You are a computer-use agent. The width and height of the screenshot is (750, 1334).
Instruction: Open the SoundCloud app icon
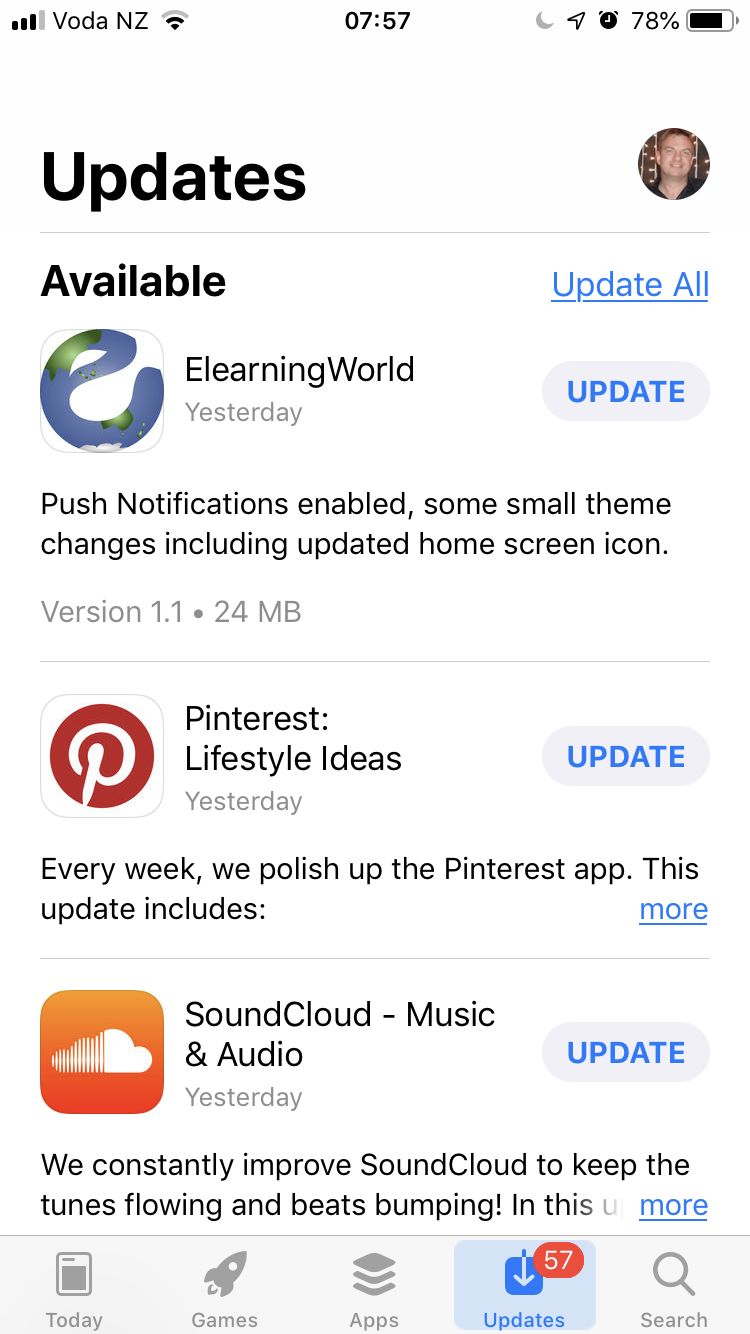click(102, 1052)
